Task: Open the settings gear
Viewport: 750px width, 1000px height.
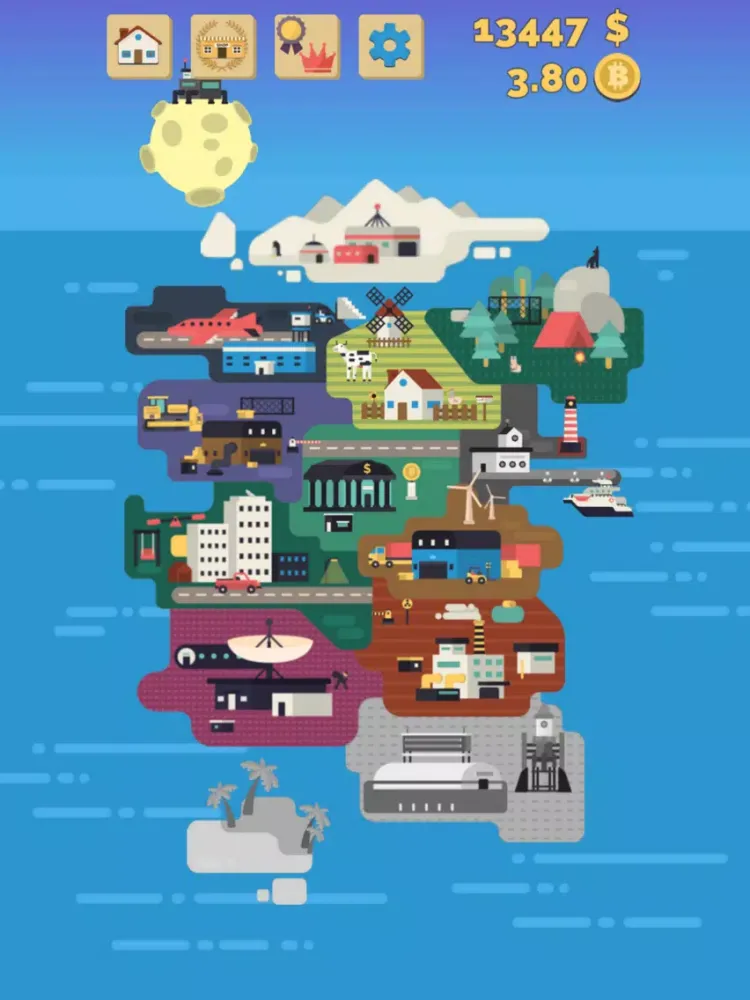Action: click(x=390, y=46)
